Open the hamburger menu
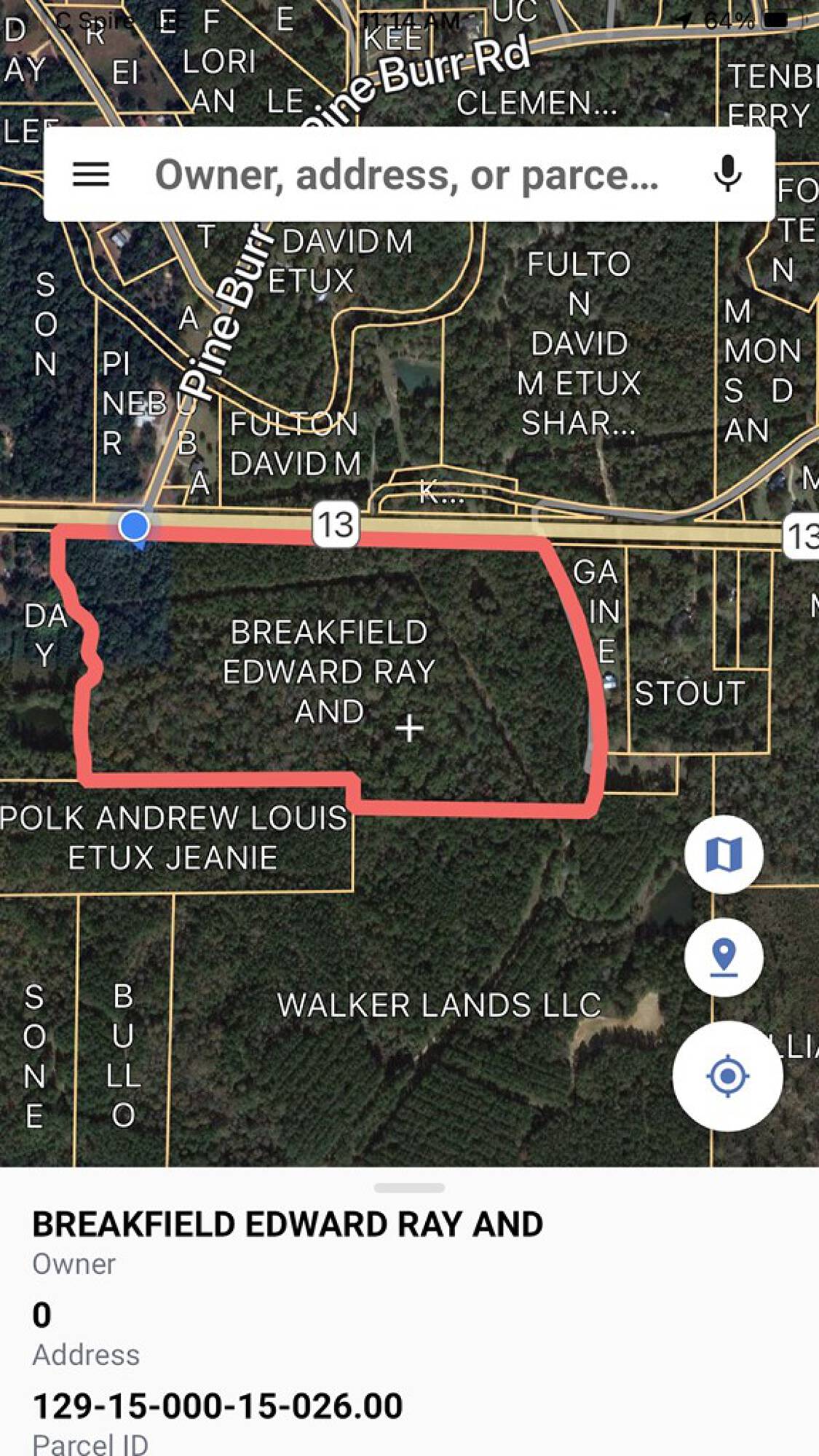The height and width of the screenshot is (1456, 819). tap(91, 175)
